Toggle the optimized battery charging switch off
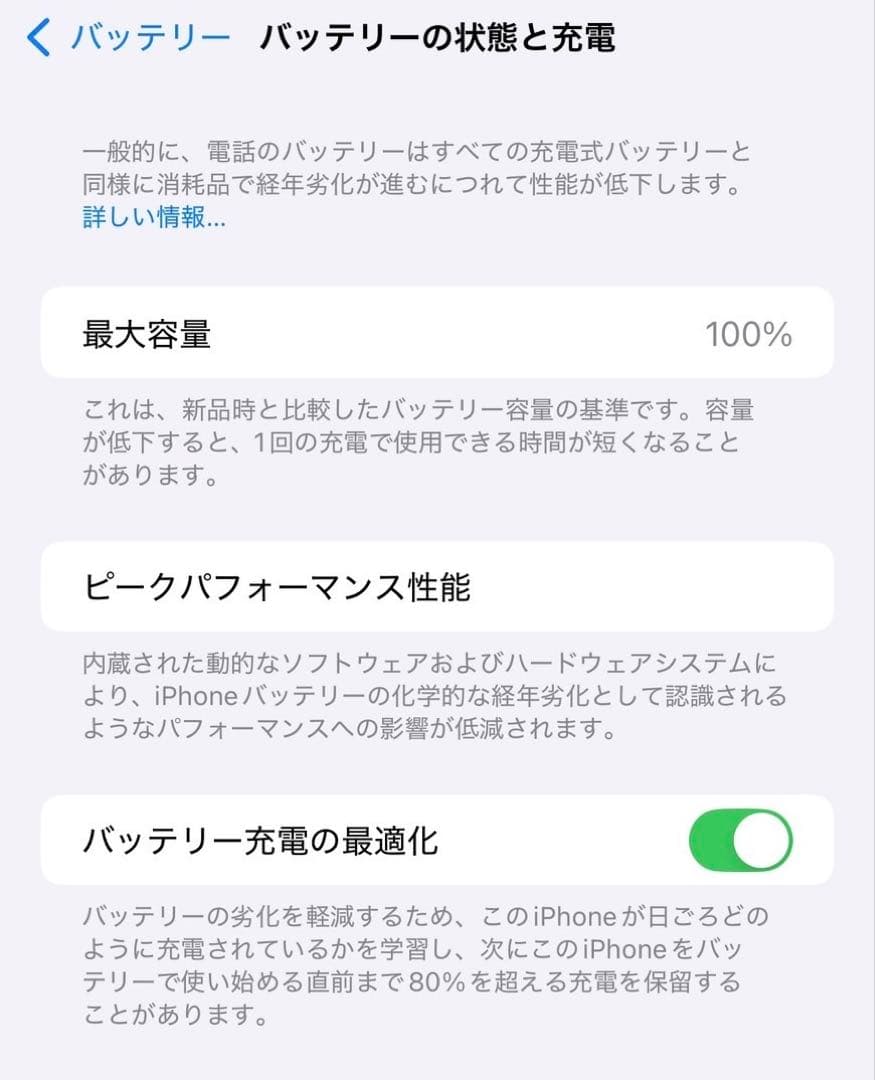 741,840
